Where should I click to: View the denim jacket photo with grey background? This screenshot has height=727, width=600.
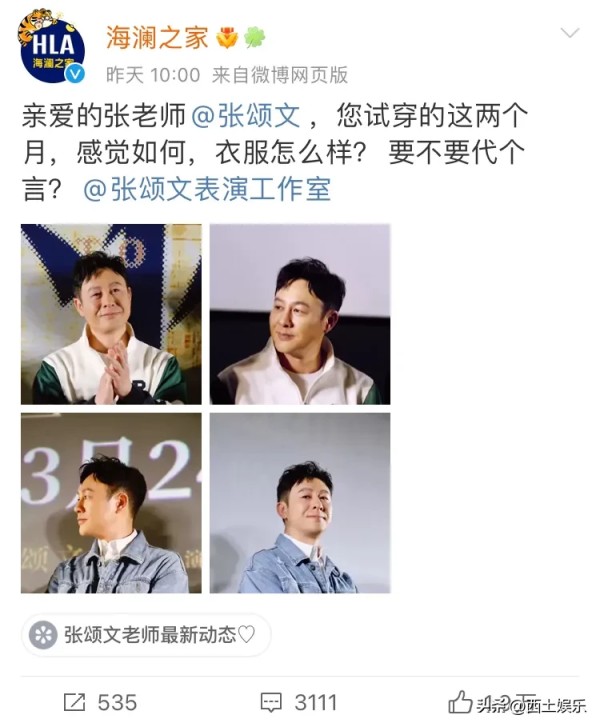tap(300, 503)
